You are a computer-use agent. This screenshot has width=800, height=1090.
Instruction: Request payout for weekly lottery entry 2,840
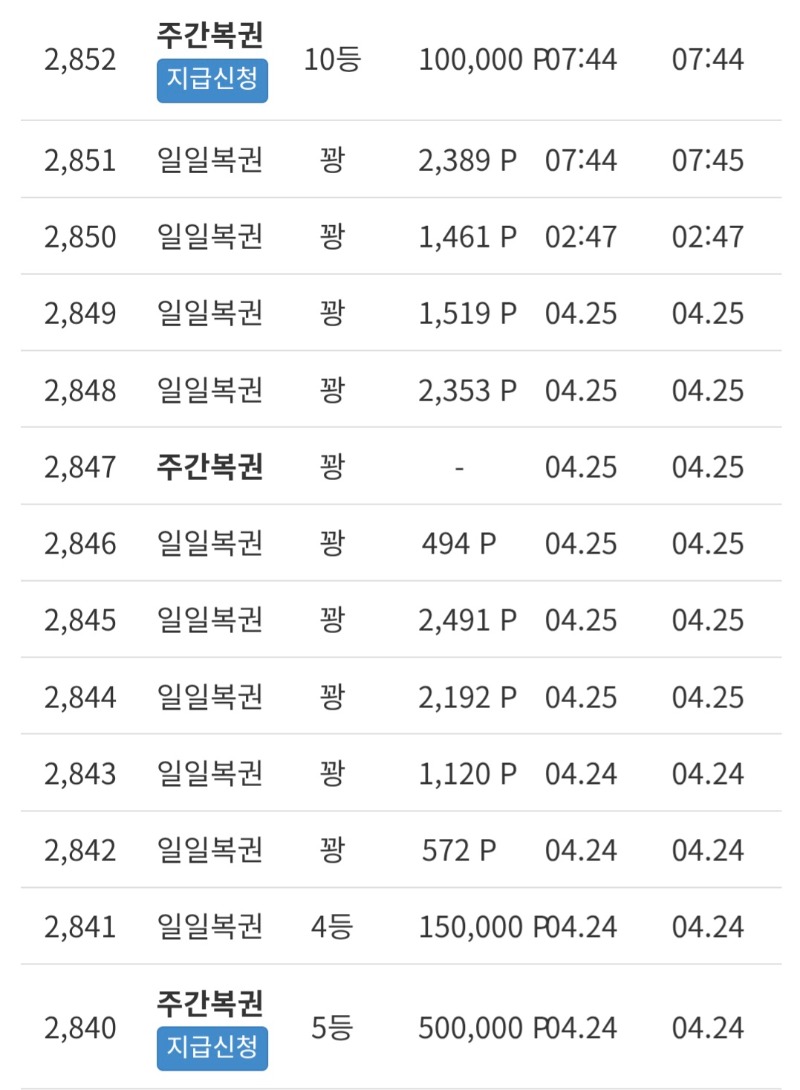pyautogui.click(x=212, y=1048)
